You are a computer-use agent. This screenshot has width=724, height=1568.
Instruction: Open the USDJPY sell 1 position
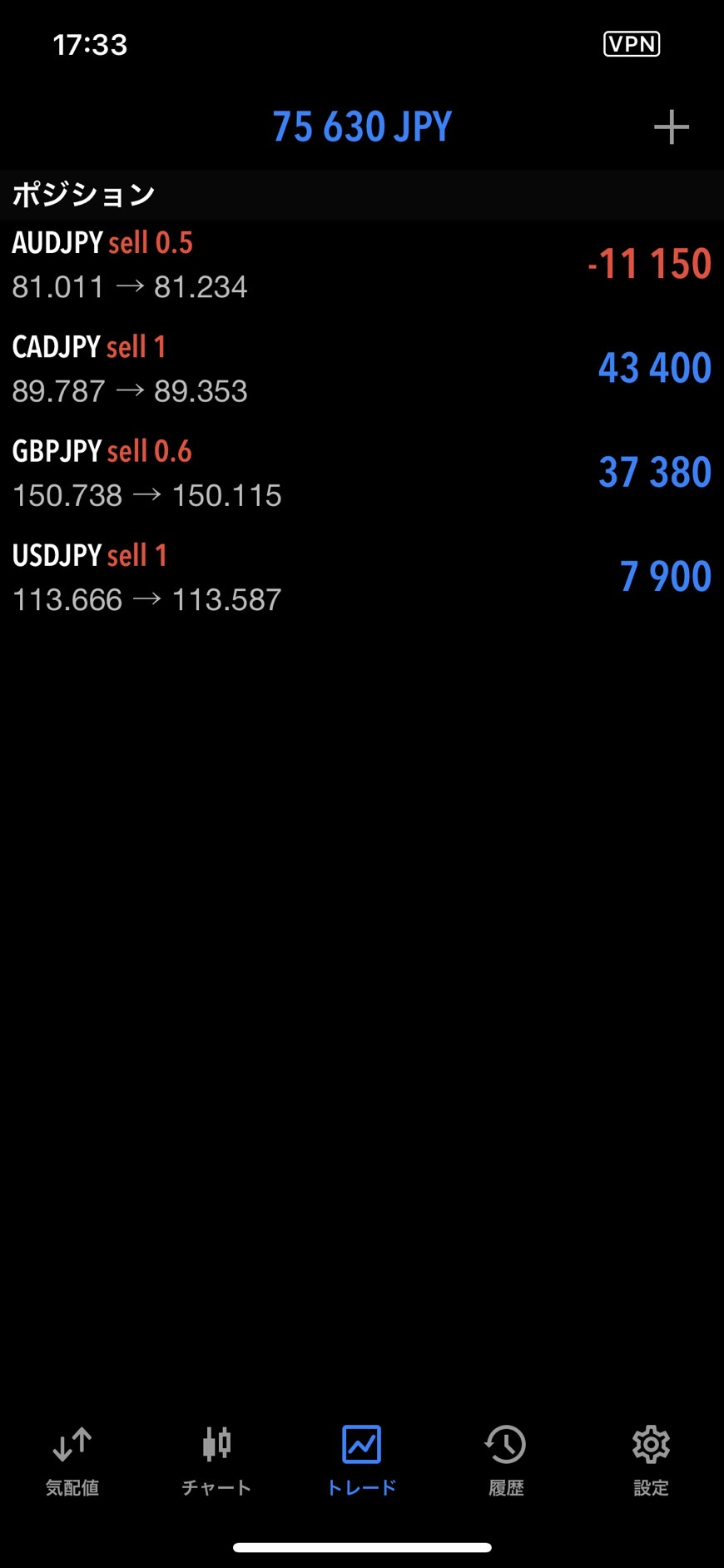point(361,577)
